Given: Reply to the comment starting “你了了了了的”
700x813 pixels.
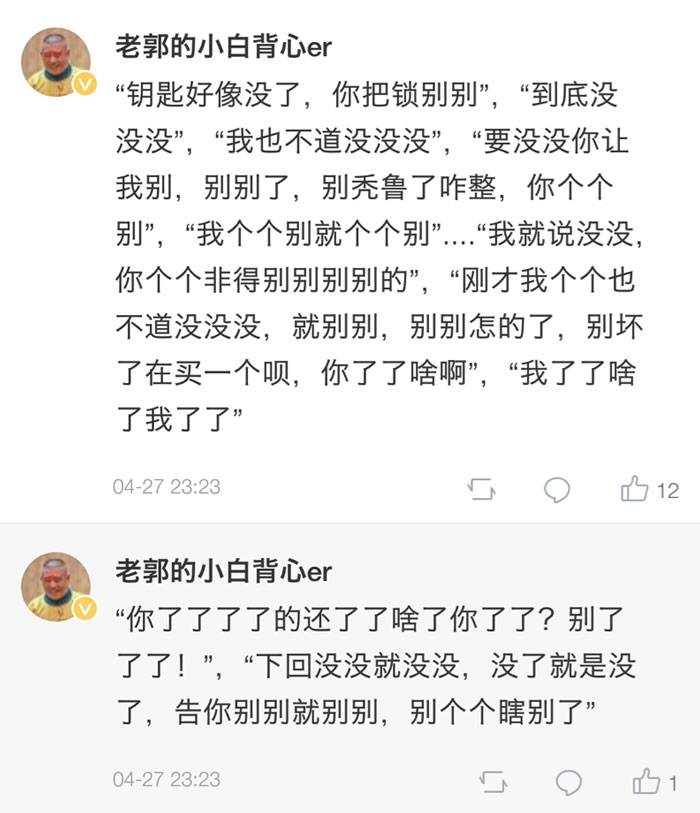Looking at the screenshot, I should 568,781.
